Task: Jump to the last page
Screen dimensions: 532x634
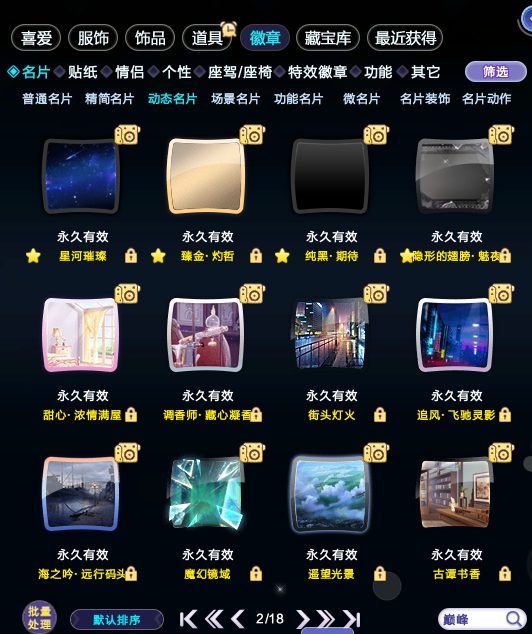Action: (351, 619)
